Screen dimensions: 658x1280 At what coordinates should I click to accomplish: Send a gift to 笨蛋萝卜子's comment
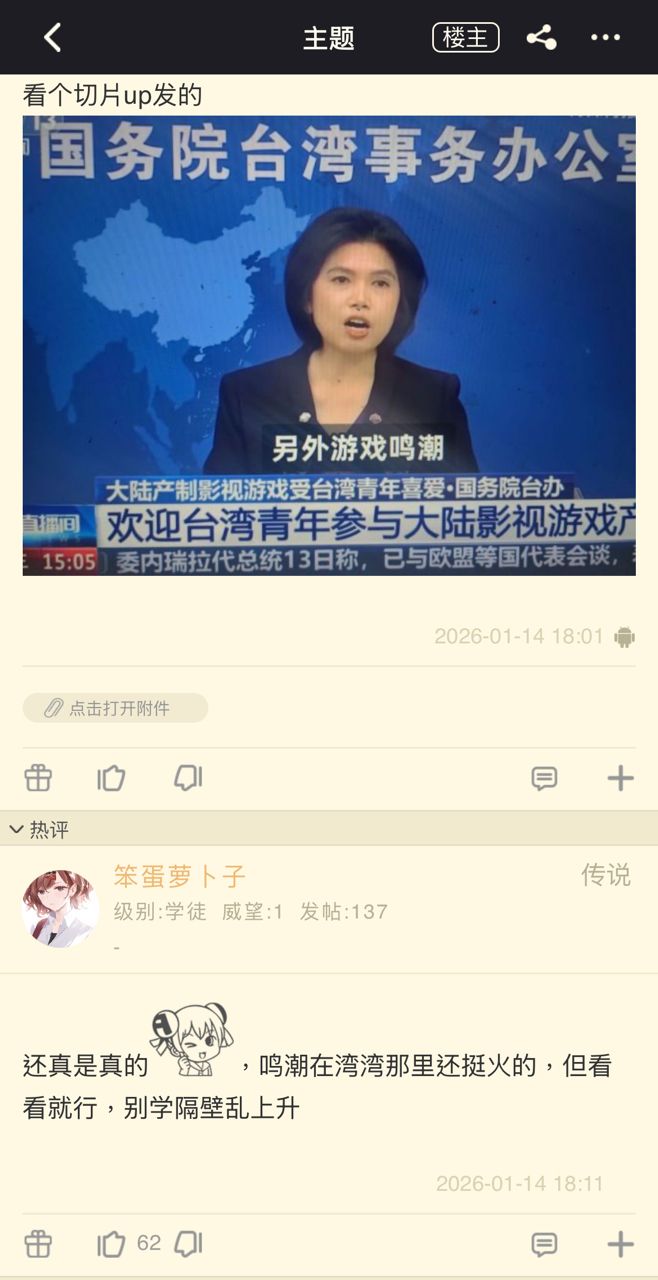[x=38, y=1244]
